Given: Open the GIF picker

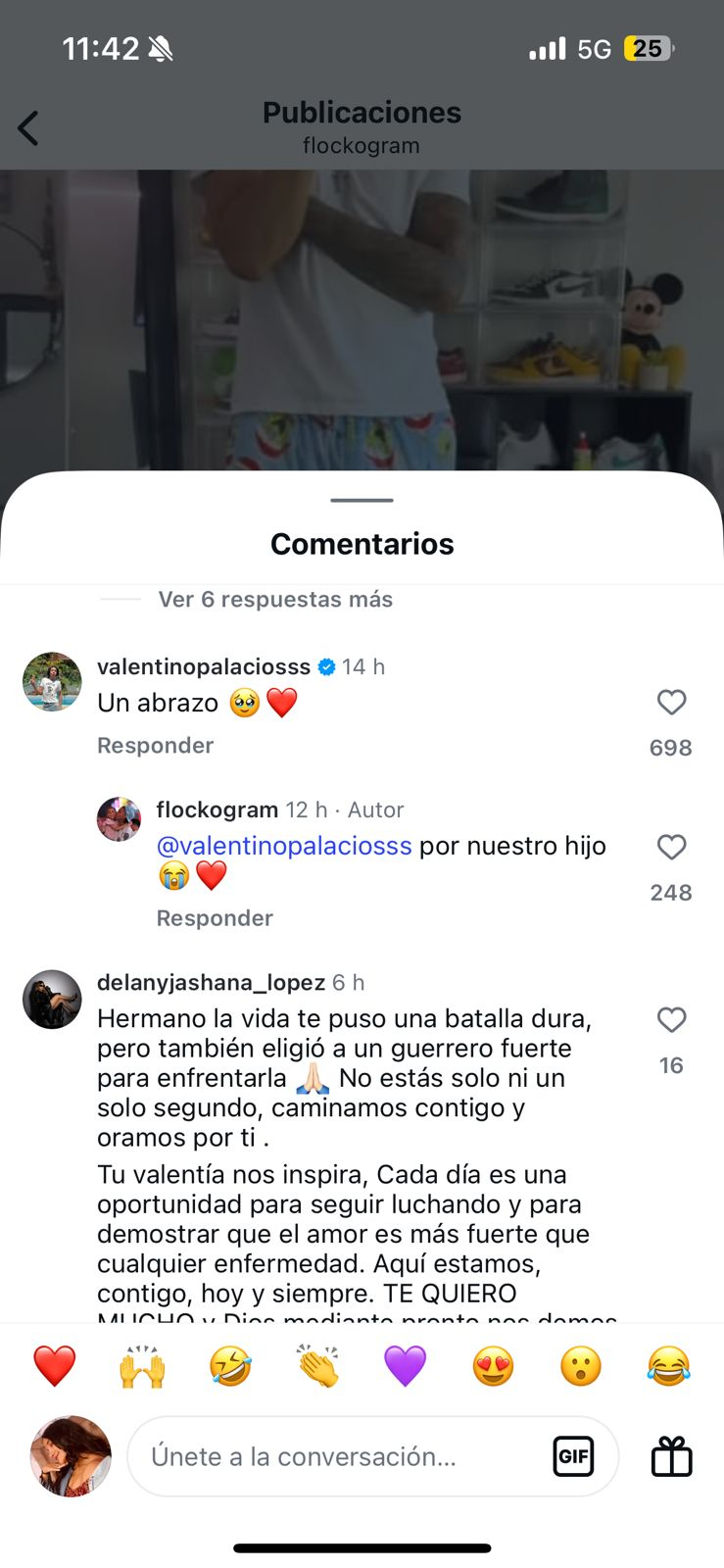Looking at the screenshot, I should (573, 1457).
